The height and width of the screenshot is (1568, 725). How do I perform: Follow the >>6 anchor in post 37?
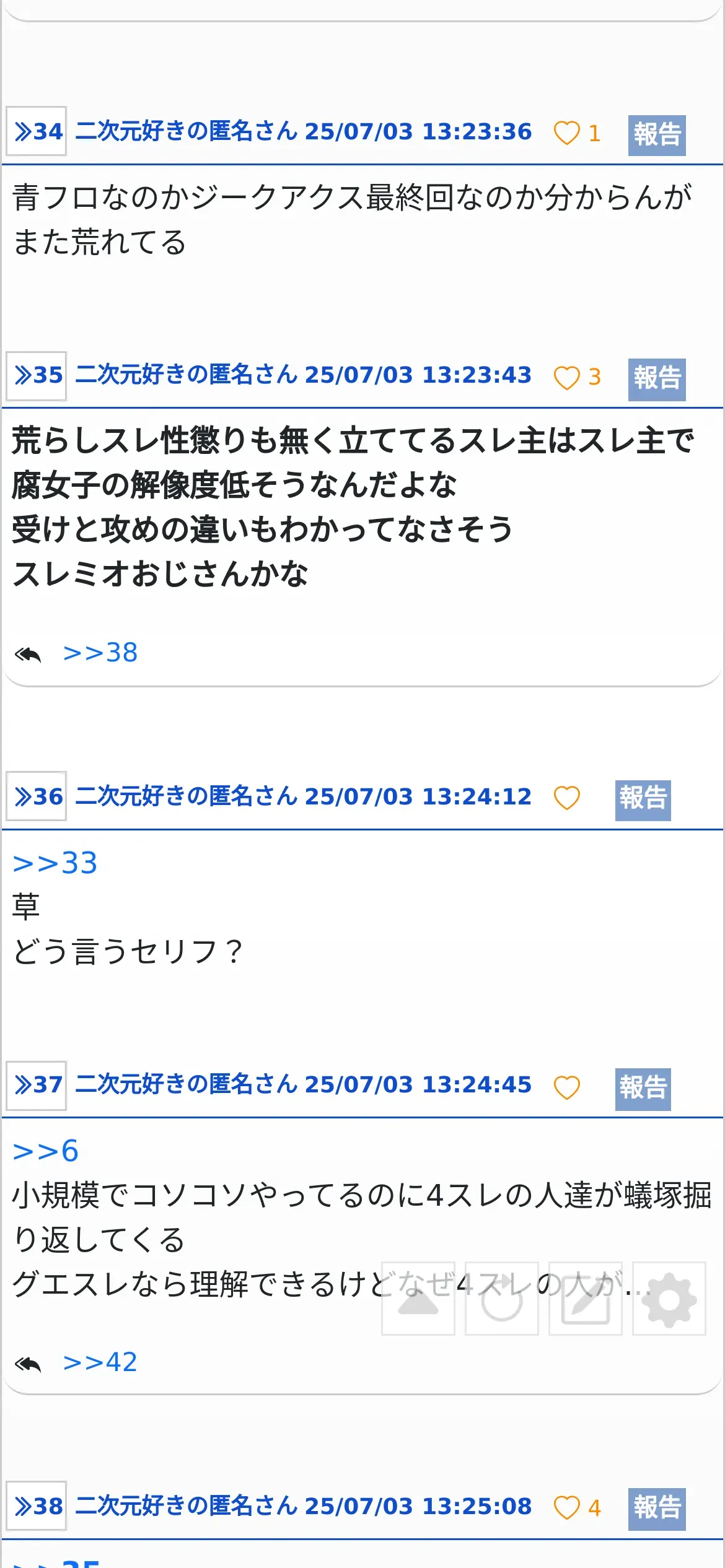(46, 1151)
